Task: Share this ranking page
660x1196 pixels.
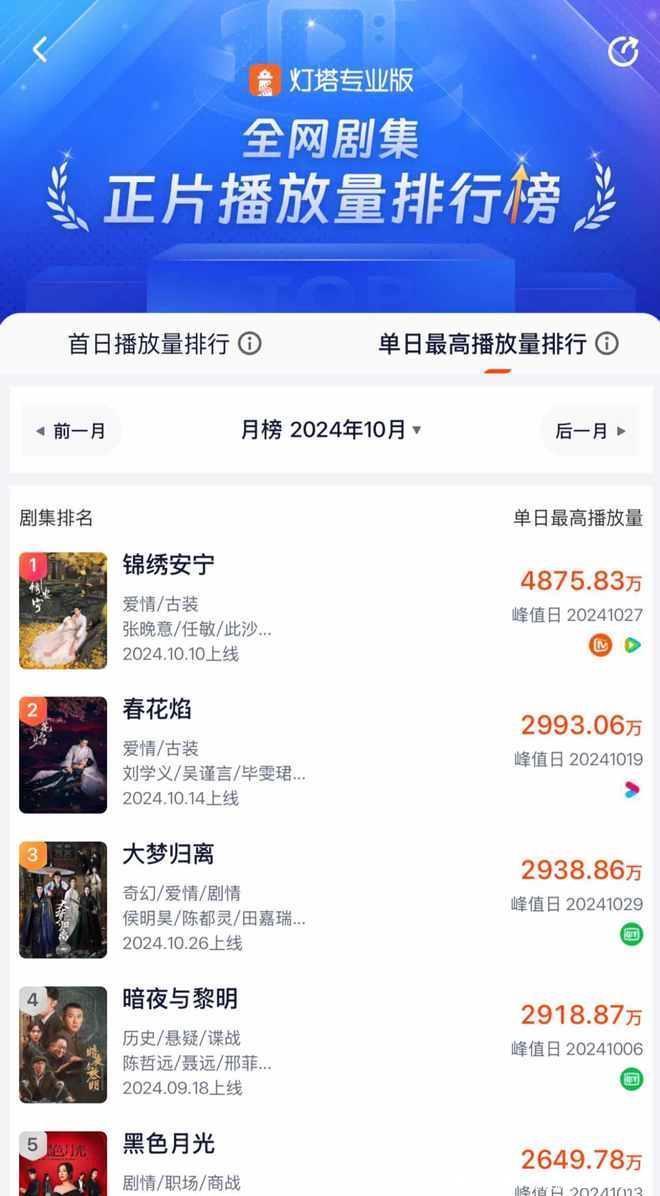Action: pos(623,52)
